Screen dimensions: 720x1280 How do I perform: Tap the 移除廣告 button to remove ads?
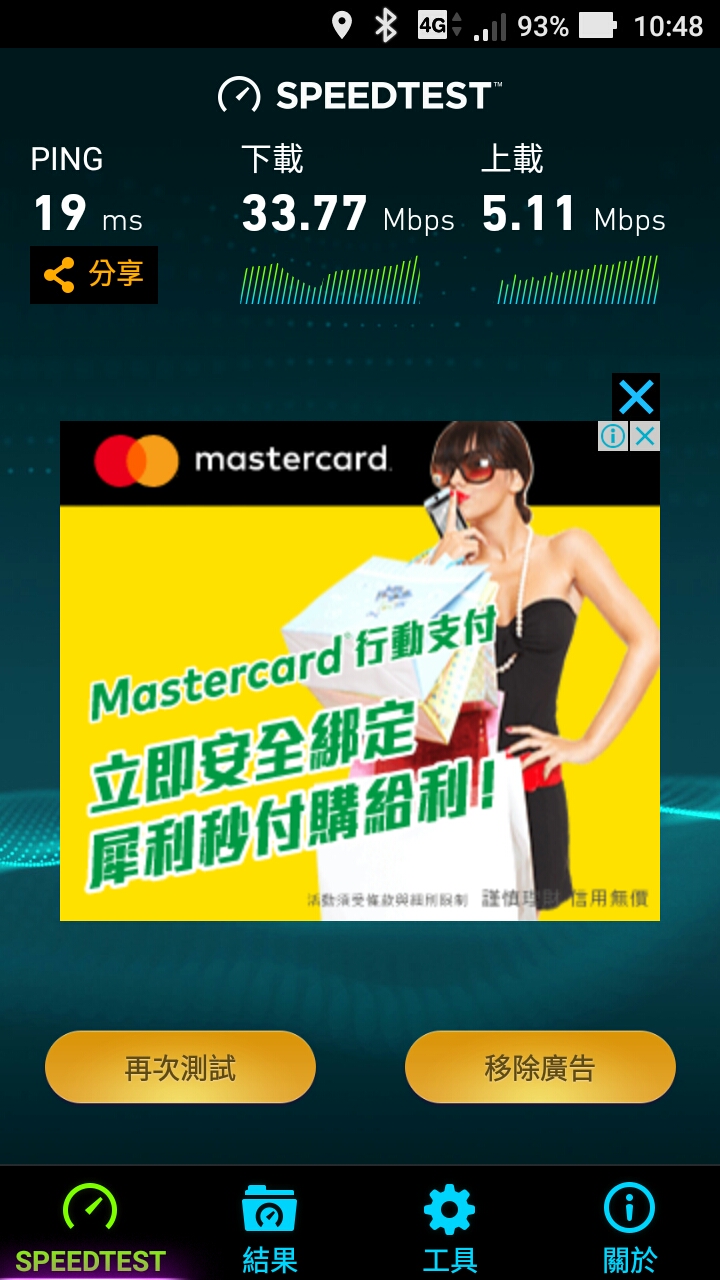540,1067
